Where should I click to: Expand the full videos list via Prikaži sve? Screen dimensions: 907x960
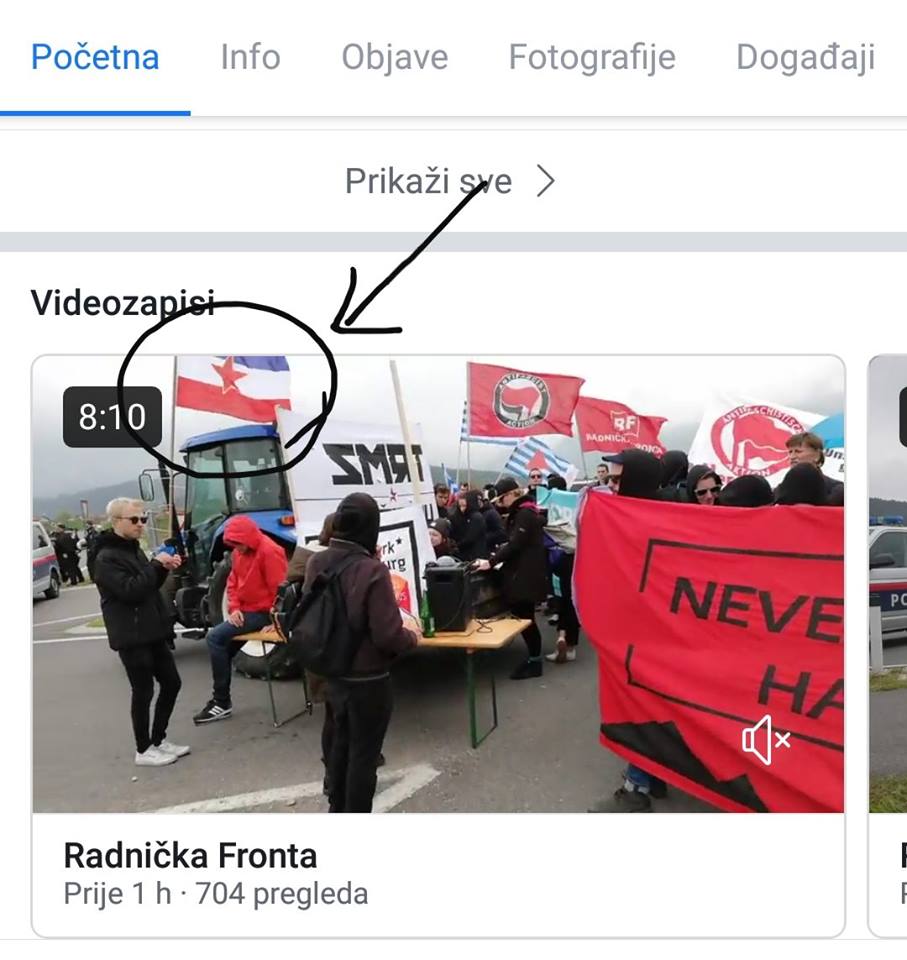[x=428, y=182]
